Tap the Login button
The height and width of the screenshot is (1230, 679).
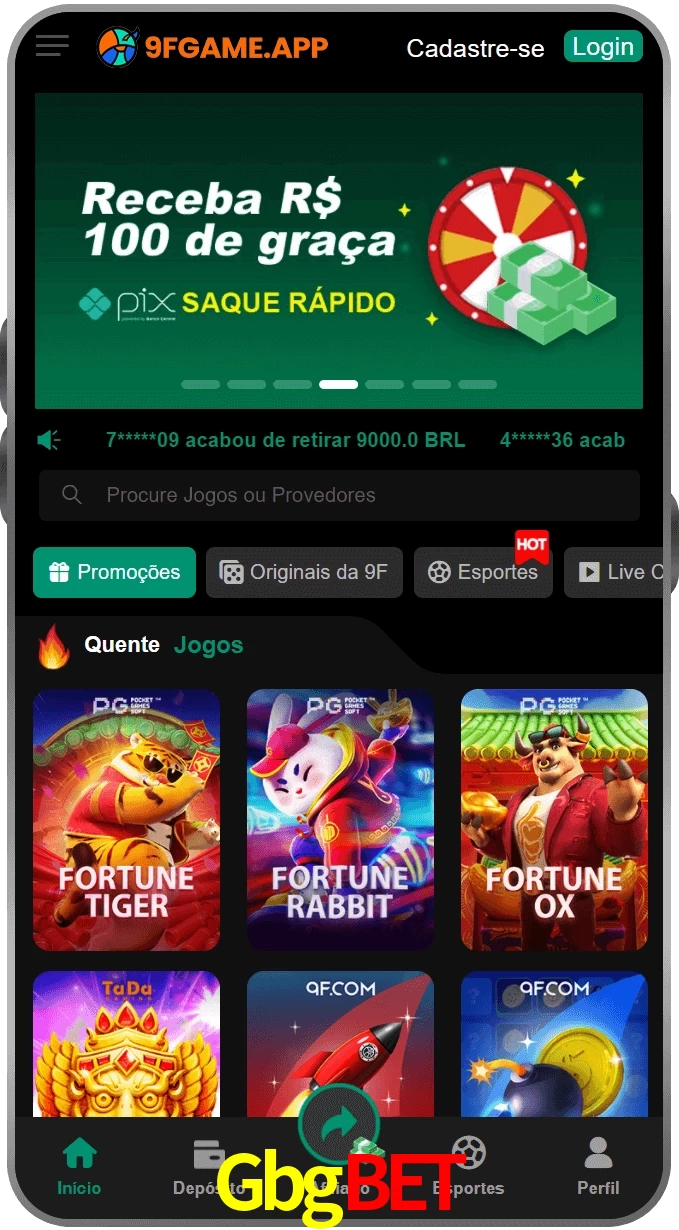tap(603, 46)
